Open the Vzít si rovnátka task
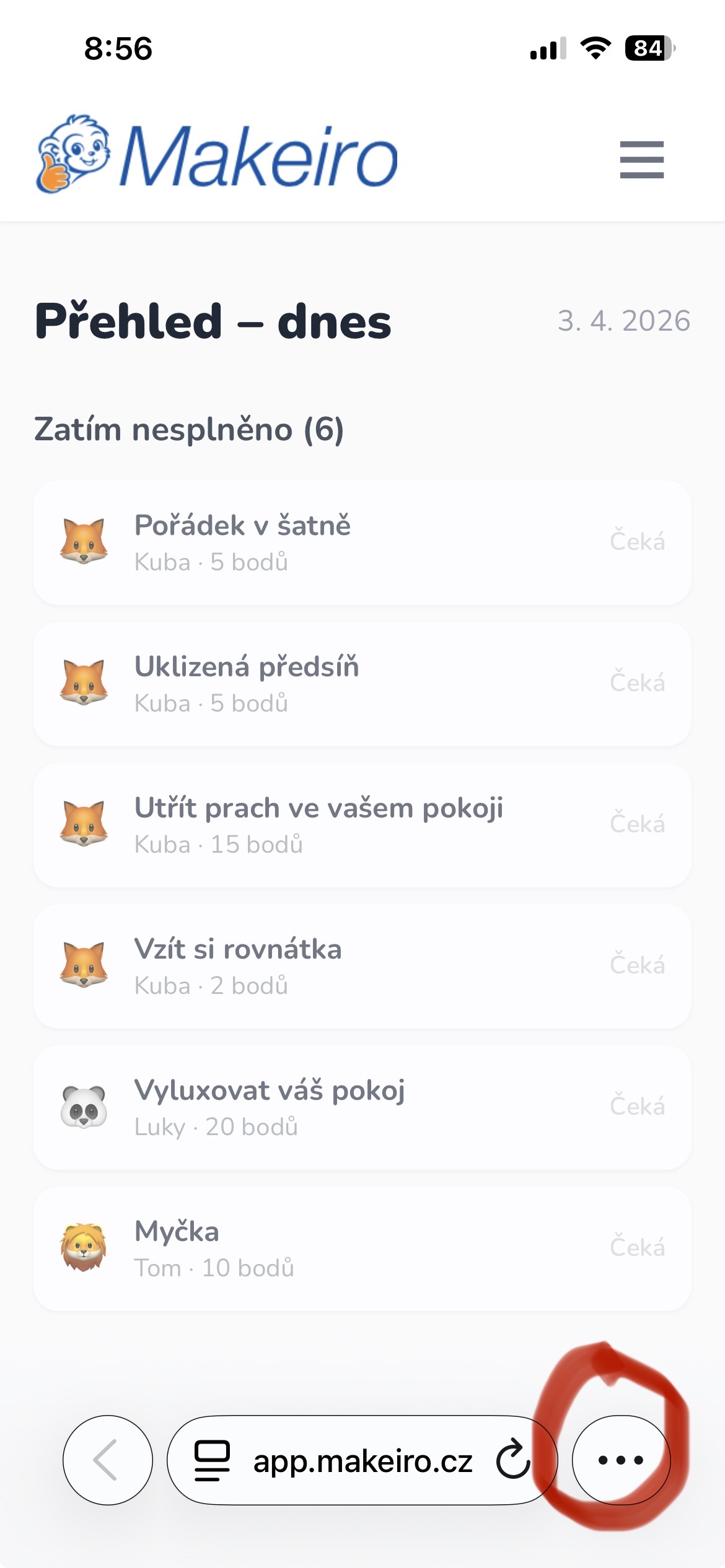The height and width of the screenshot is (1568, 725). 362,967
